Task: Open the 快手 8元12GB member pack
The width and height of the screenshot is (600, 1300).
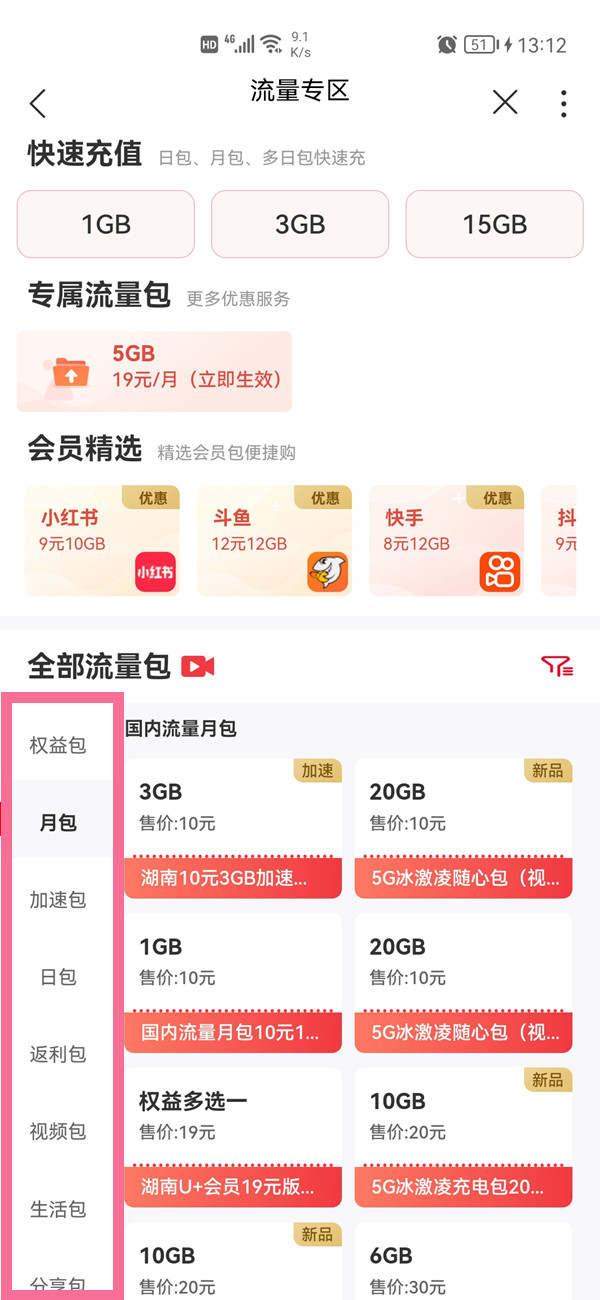Action: pos(448,540)
